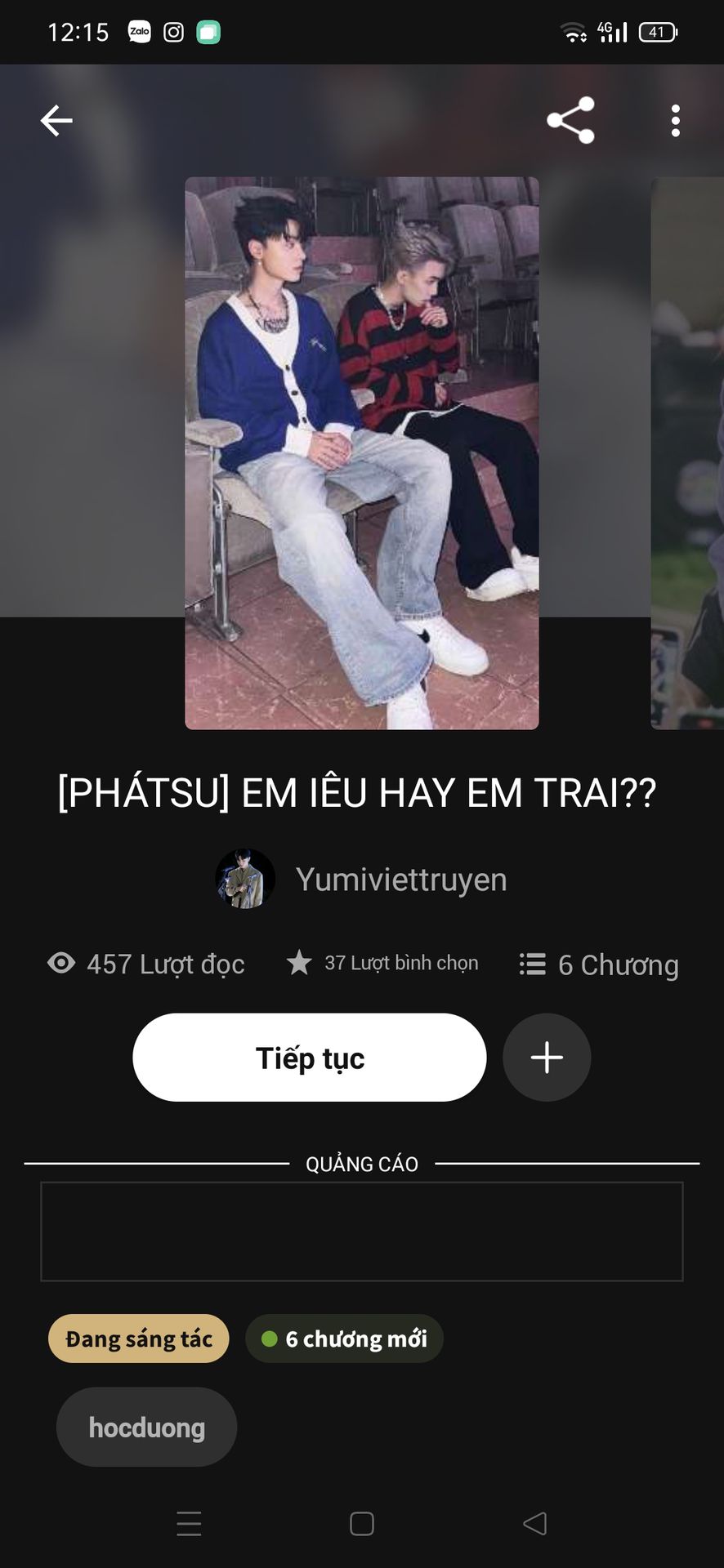Viewport: 724px width, 1568px height.
Task: Open the hocduong tag
Action: pyautogui.click(x=147, y=1427)
